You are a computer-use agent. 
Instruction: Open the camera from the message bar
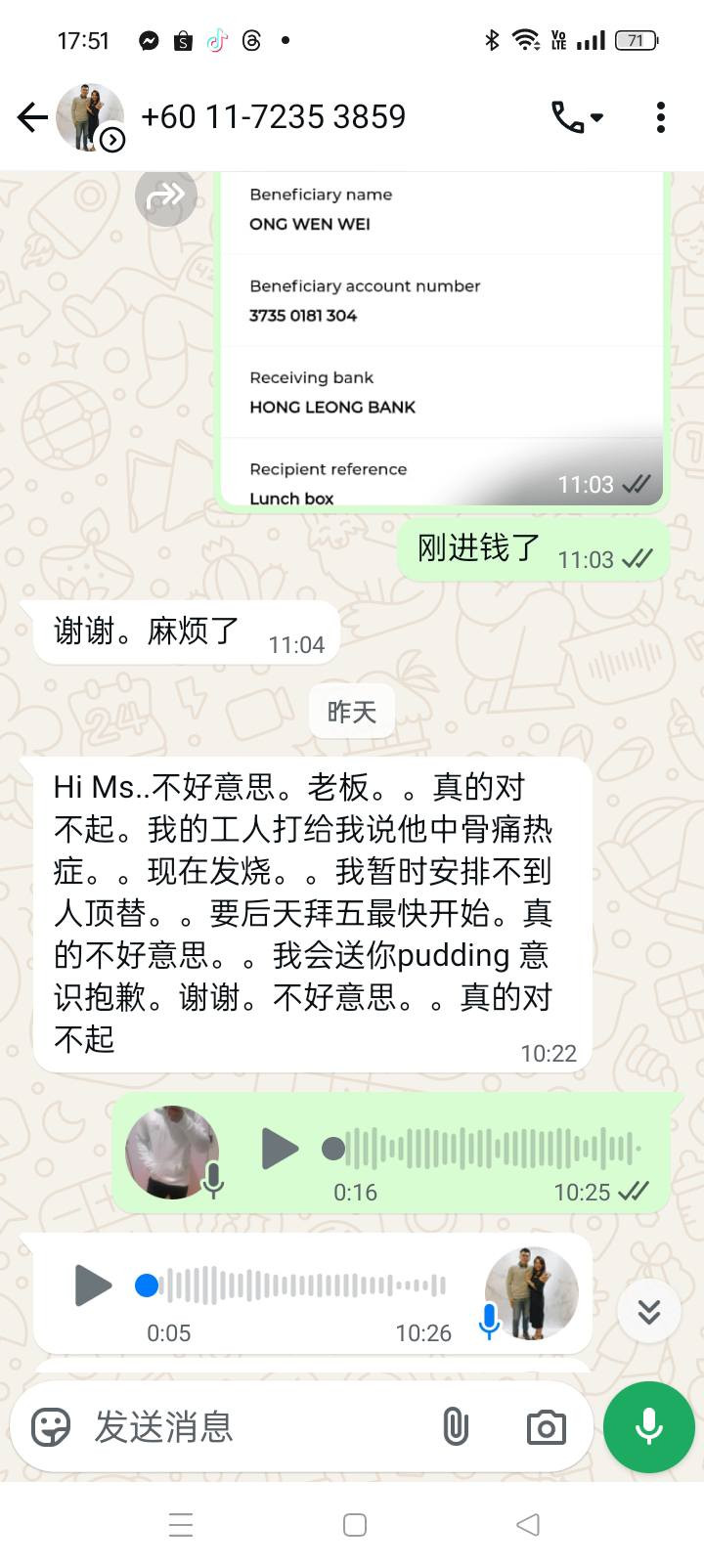546,1427
